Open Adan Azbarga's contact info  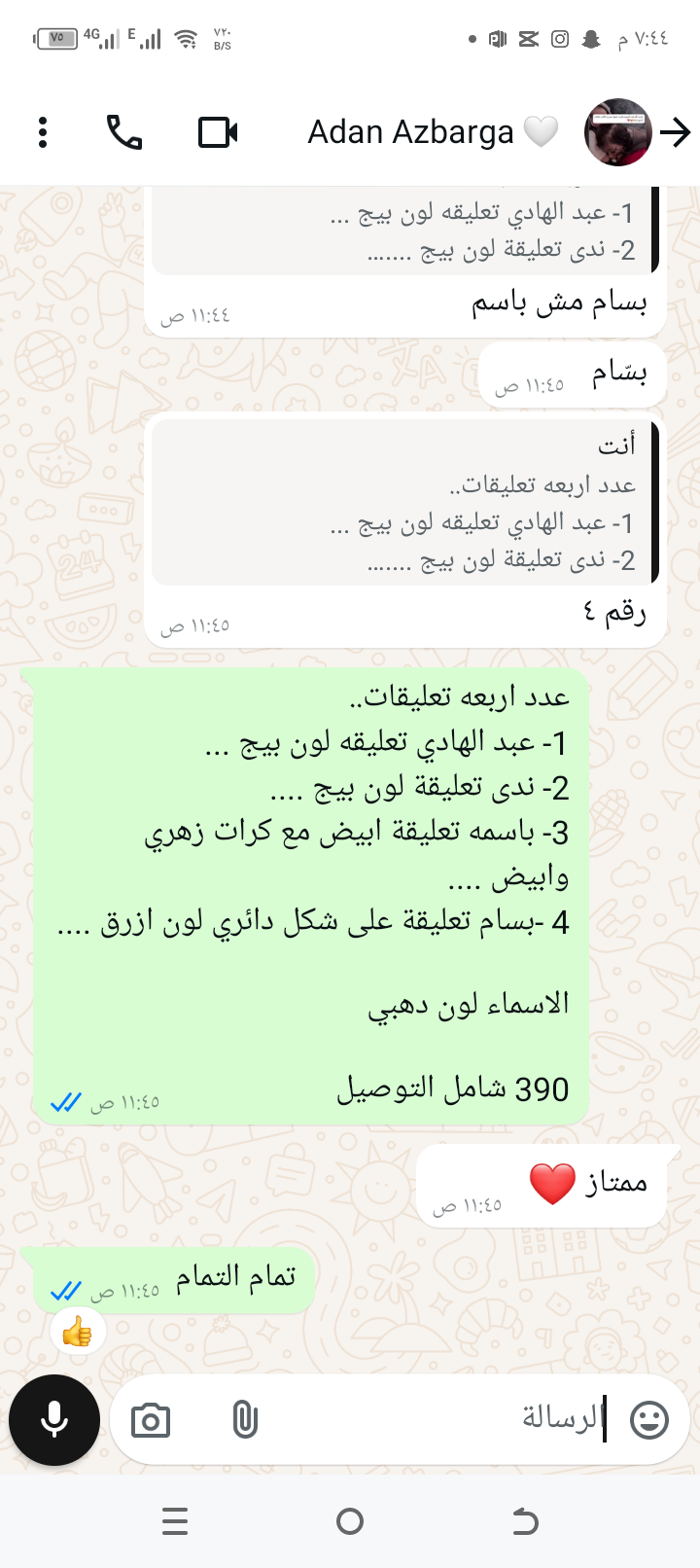coord(410,132)
